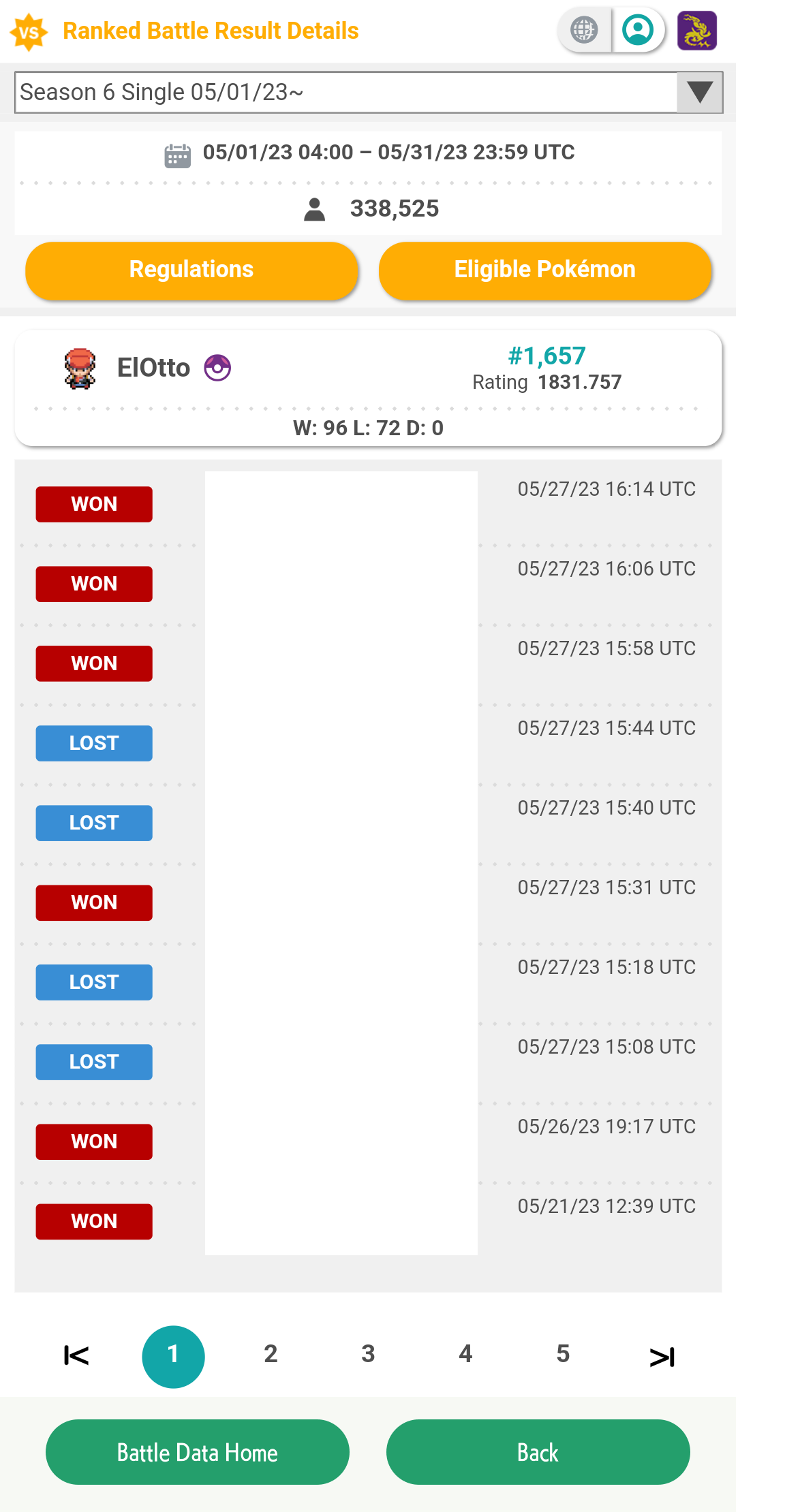The image size is (785, 1512).
Task: Go to results page 4
Action: point(465,1354)
